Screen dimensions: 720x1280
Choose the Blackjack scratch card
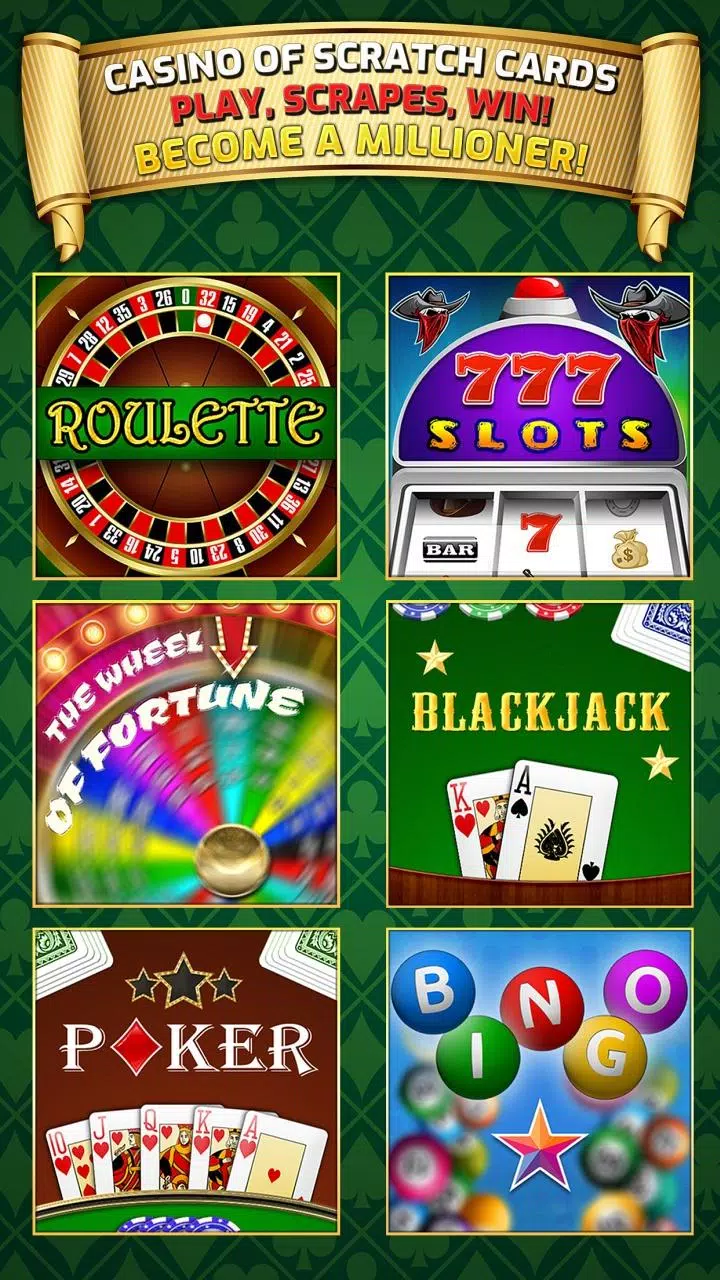[x=539, y=754]
